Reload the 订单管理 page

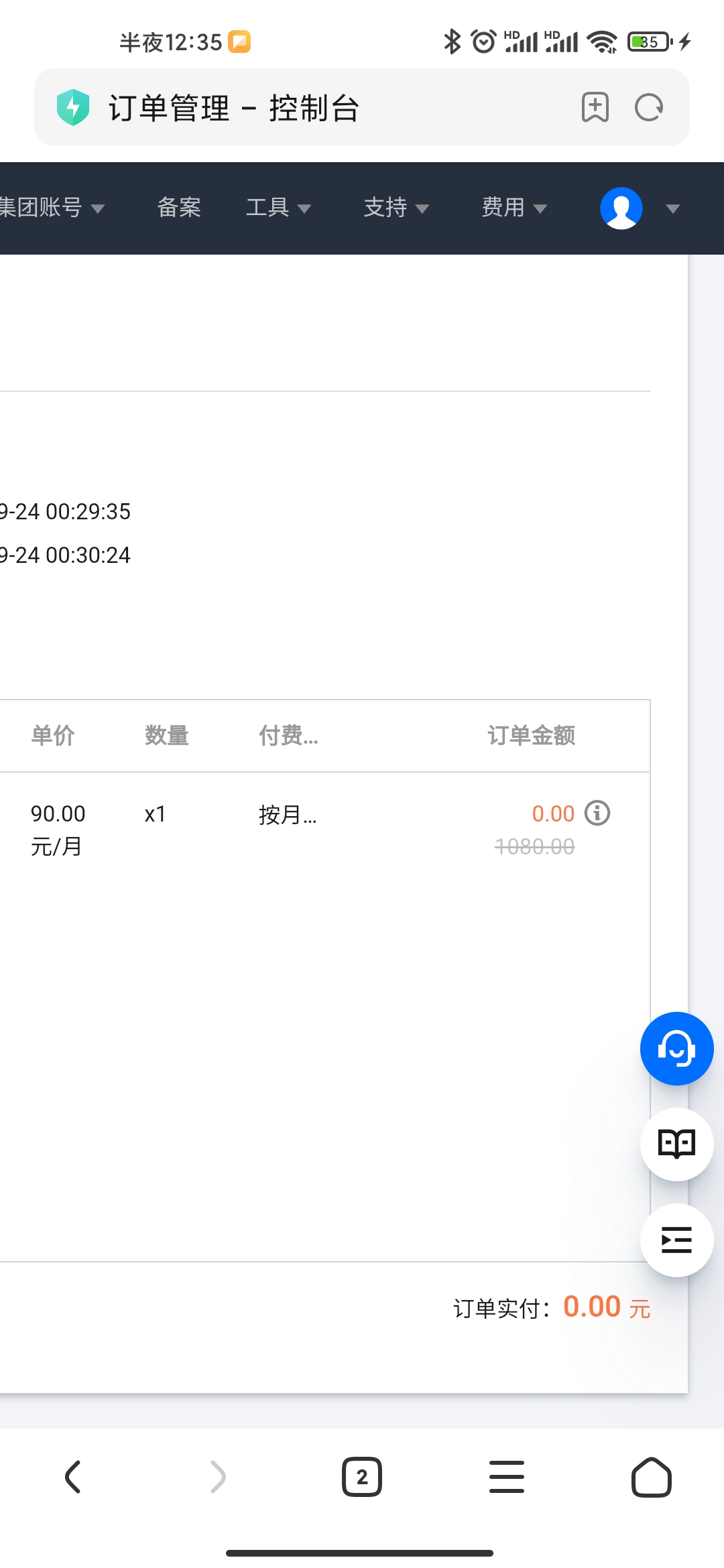pos(648,107)
